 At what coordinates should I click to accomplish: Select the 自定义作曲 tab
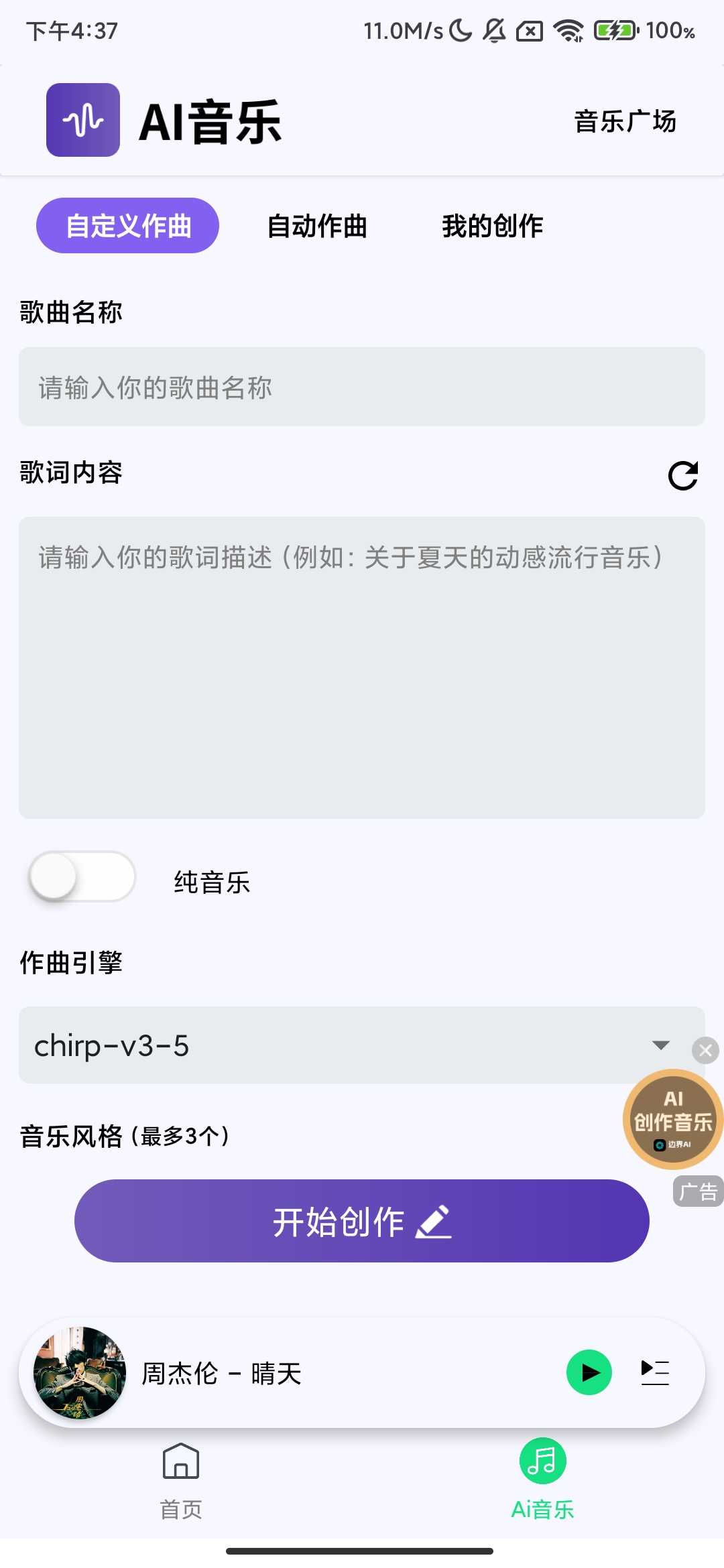pos(127,226)
